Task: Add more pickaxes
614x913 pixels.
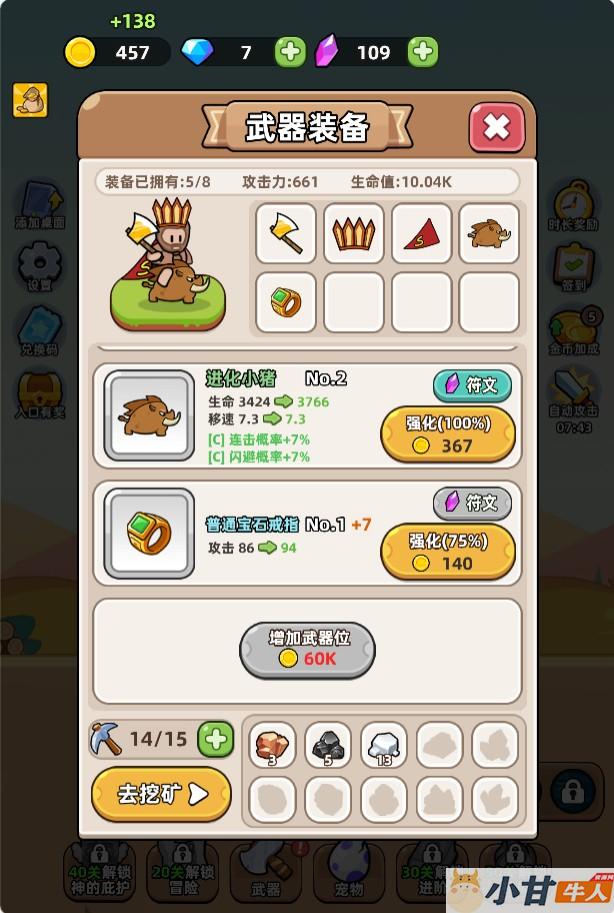Action: pos(215,740)
